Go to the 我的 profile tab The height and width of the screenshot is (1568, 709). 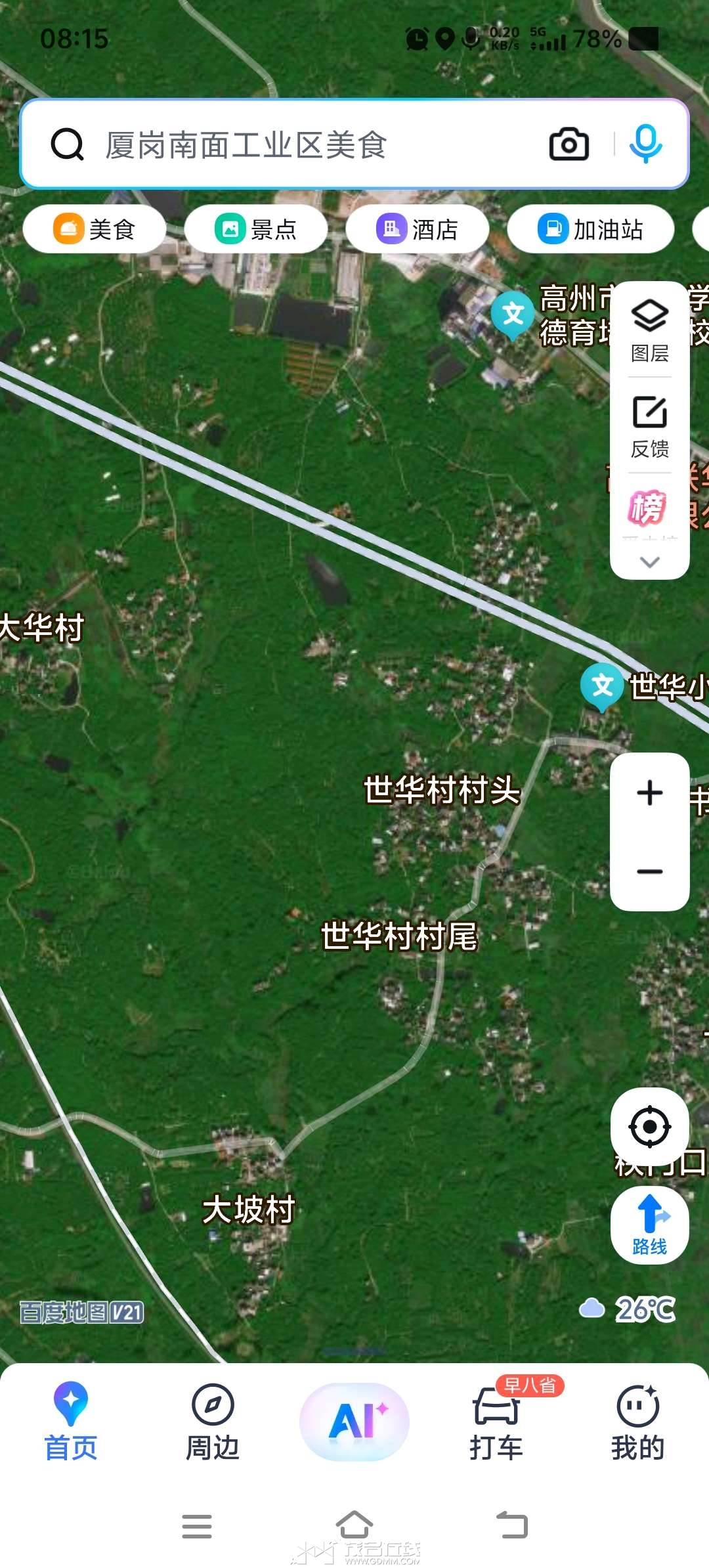(x=637, y=1422)
